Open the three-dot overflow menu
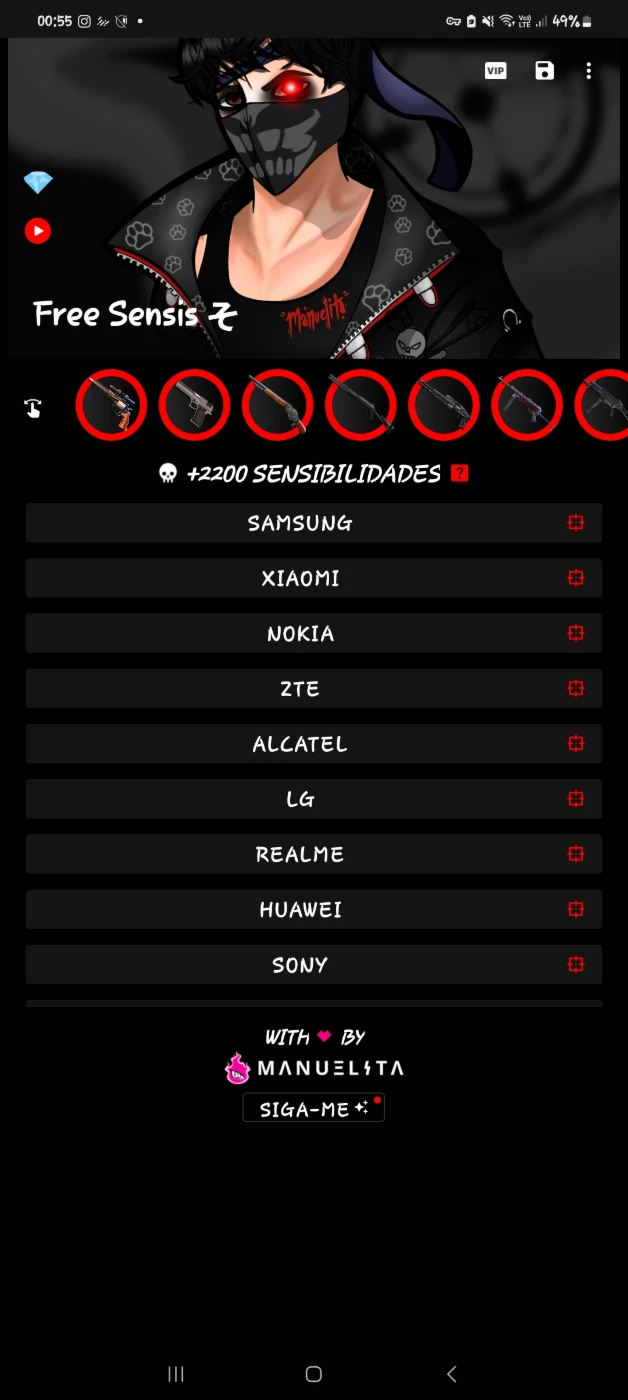The width and height of the screenshot is (628, 1400). pyautogui.click(x=589, y=70)
